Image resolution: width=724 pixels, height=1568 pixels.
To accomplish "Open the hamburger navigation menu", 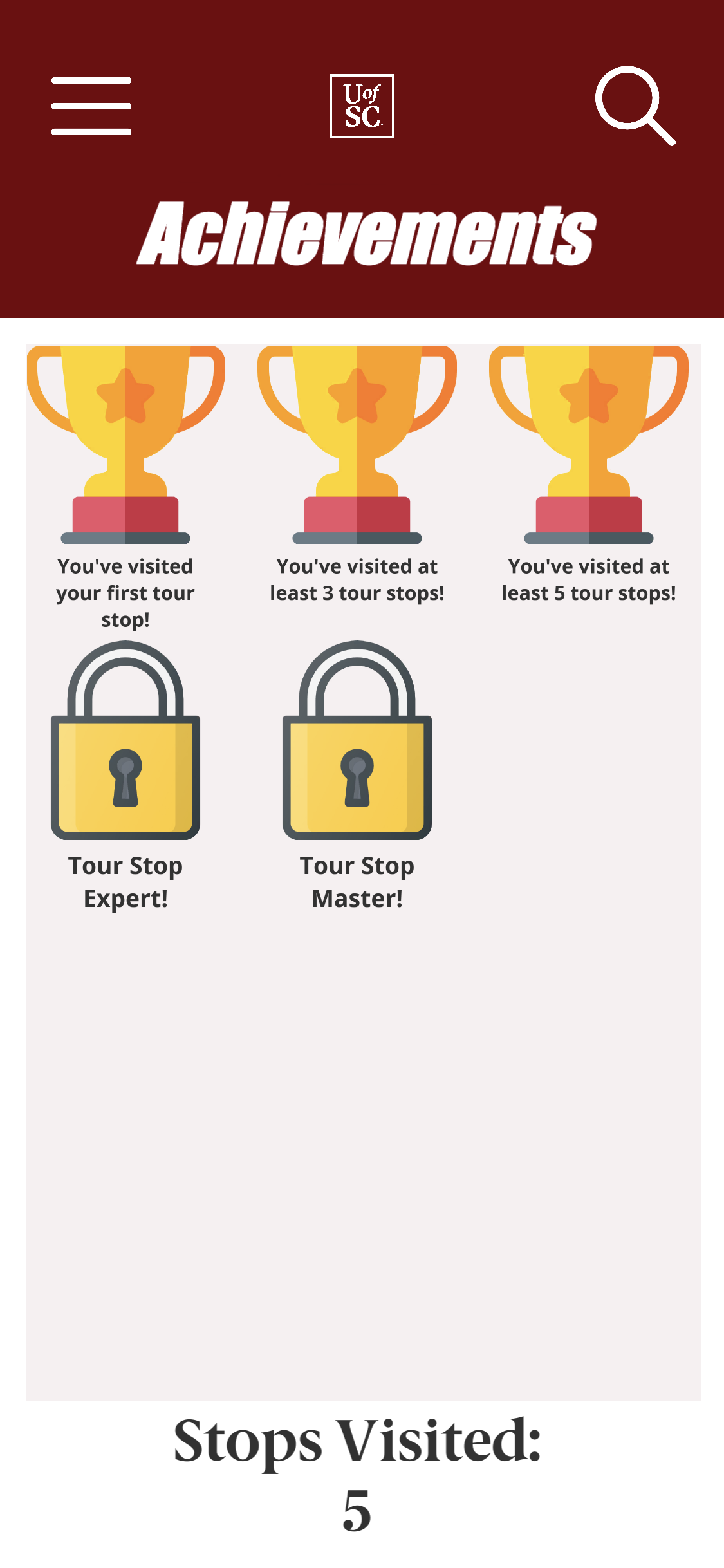I will (91, 106).
